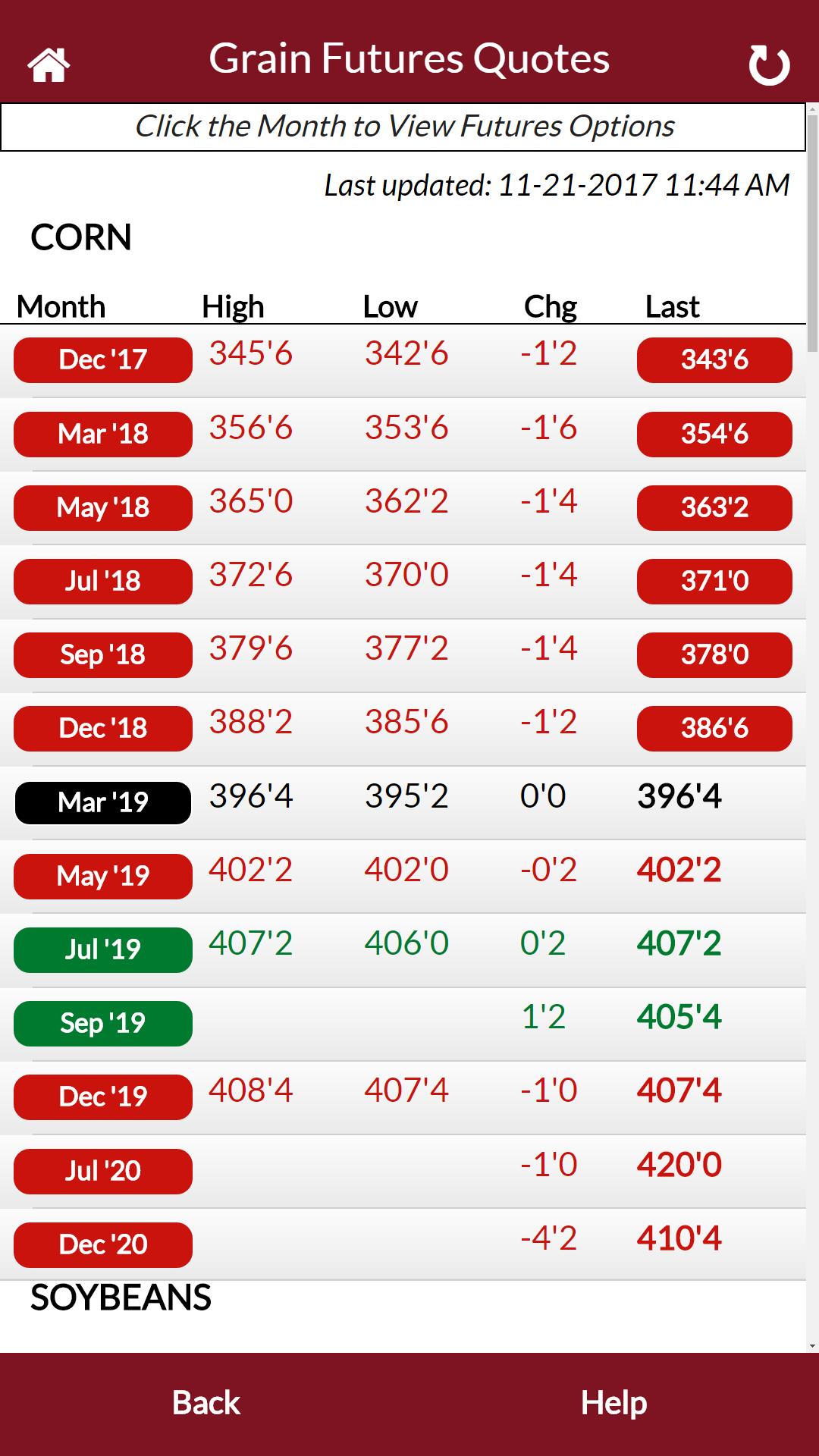Select the Dec '19 month button
Image resolution: width=819 pixels, height=1456 pixels.
[x=103, y=1097]
